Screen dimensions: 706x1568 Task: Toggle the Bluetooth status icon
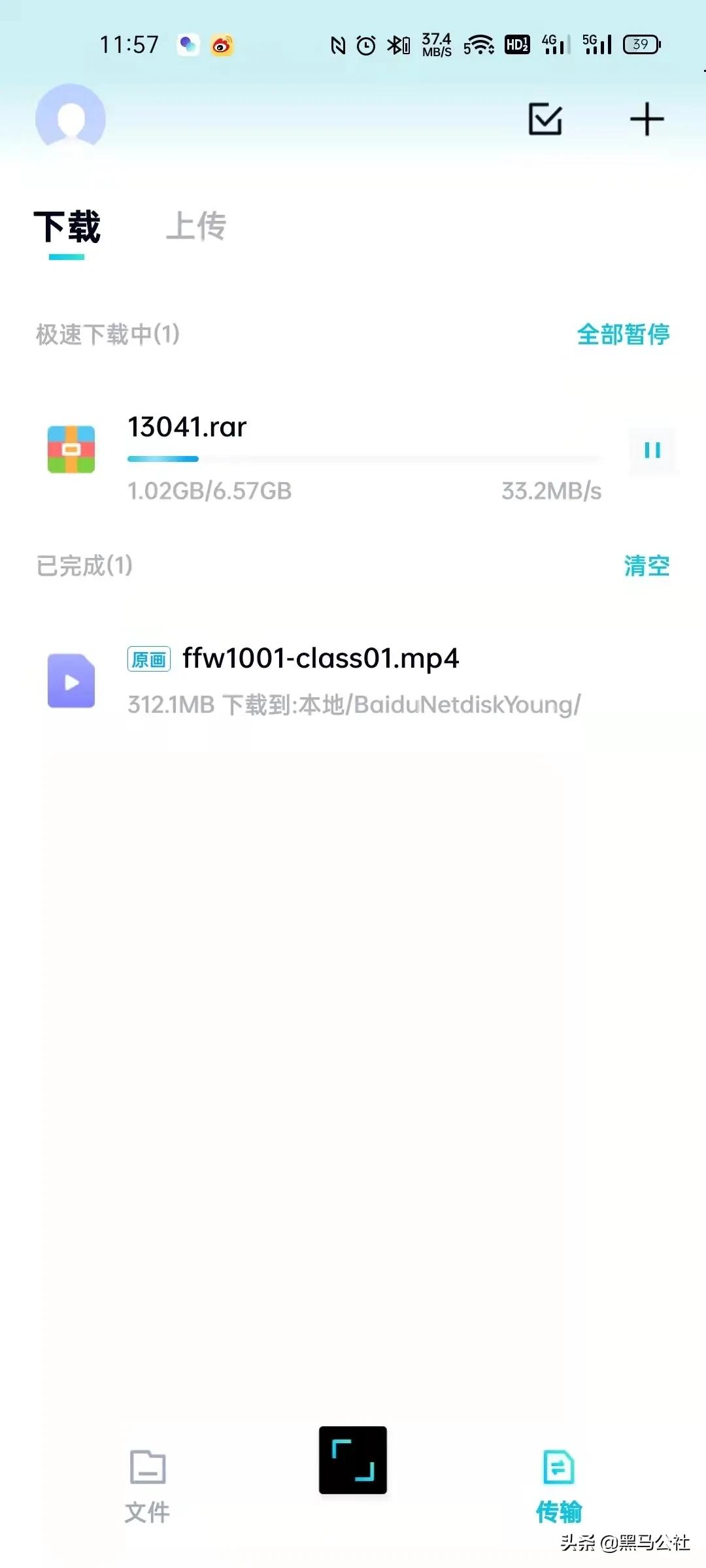tap(399, 44)
